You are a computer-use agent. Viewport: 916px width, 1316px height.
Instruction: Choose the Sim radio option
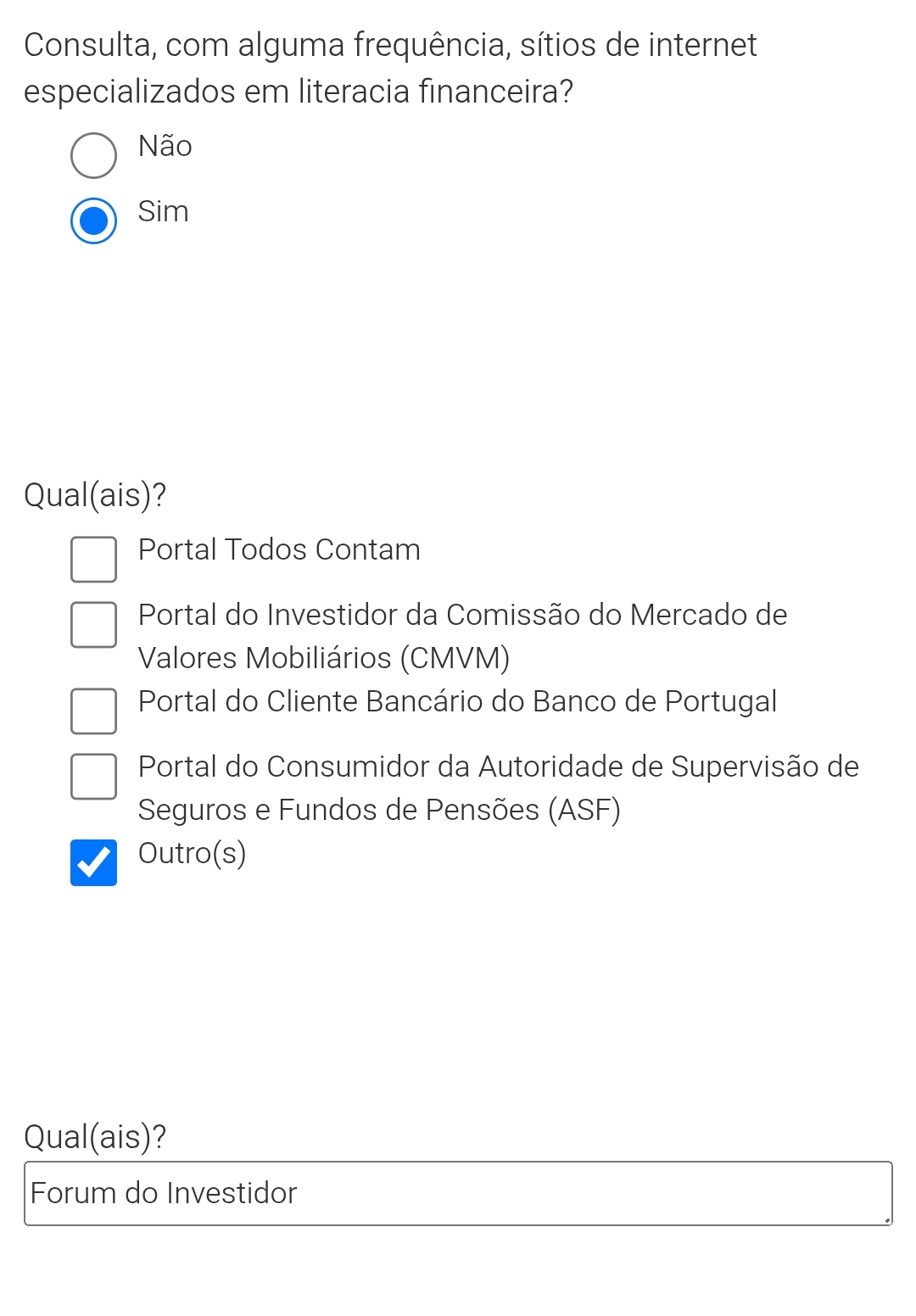coord(94,220)
